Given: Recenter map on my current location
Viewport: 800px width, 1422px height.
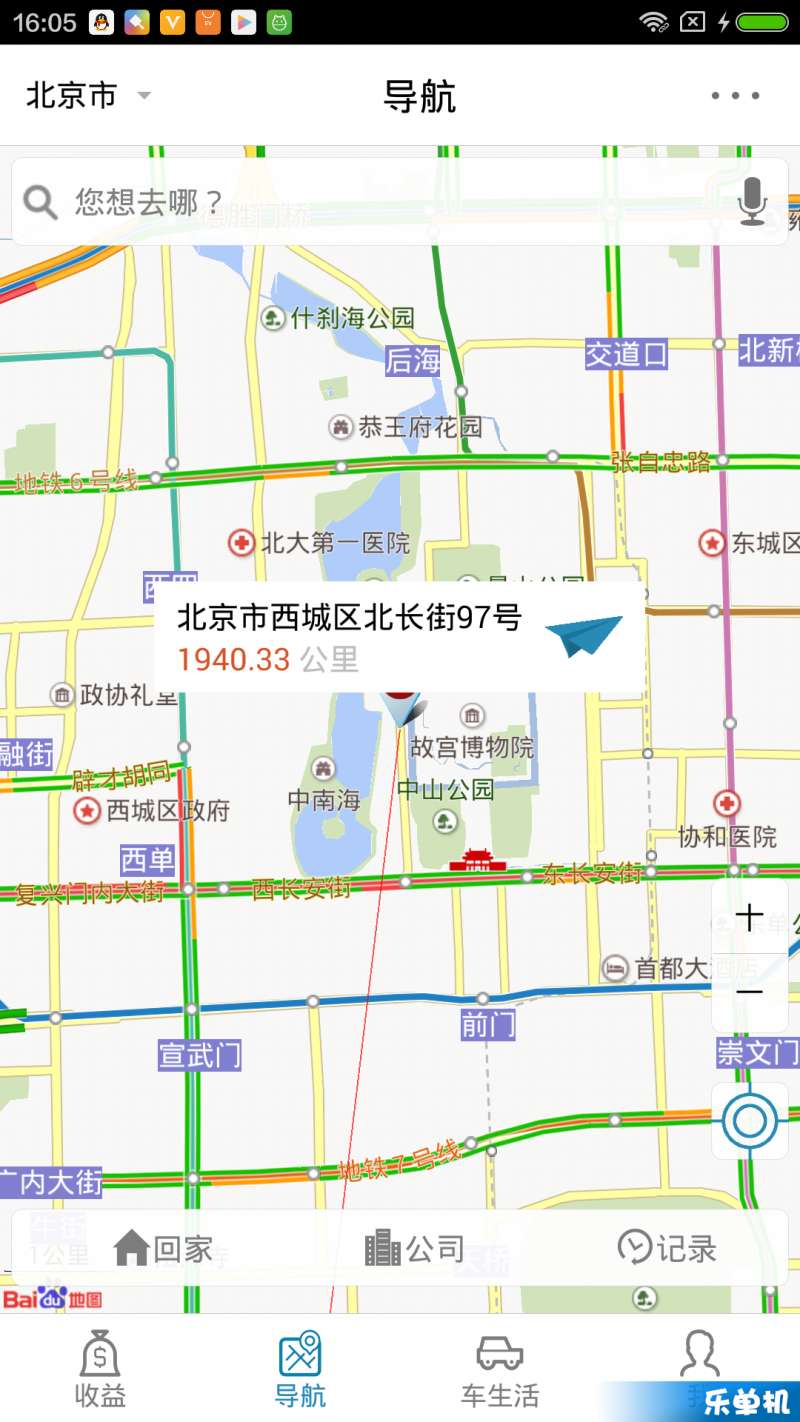Looking at the screenshot, I should 749,1121.
